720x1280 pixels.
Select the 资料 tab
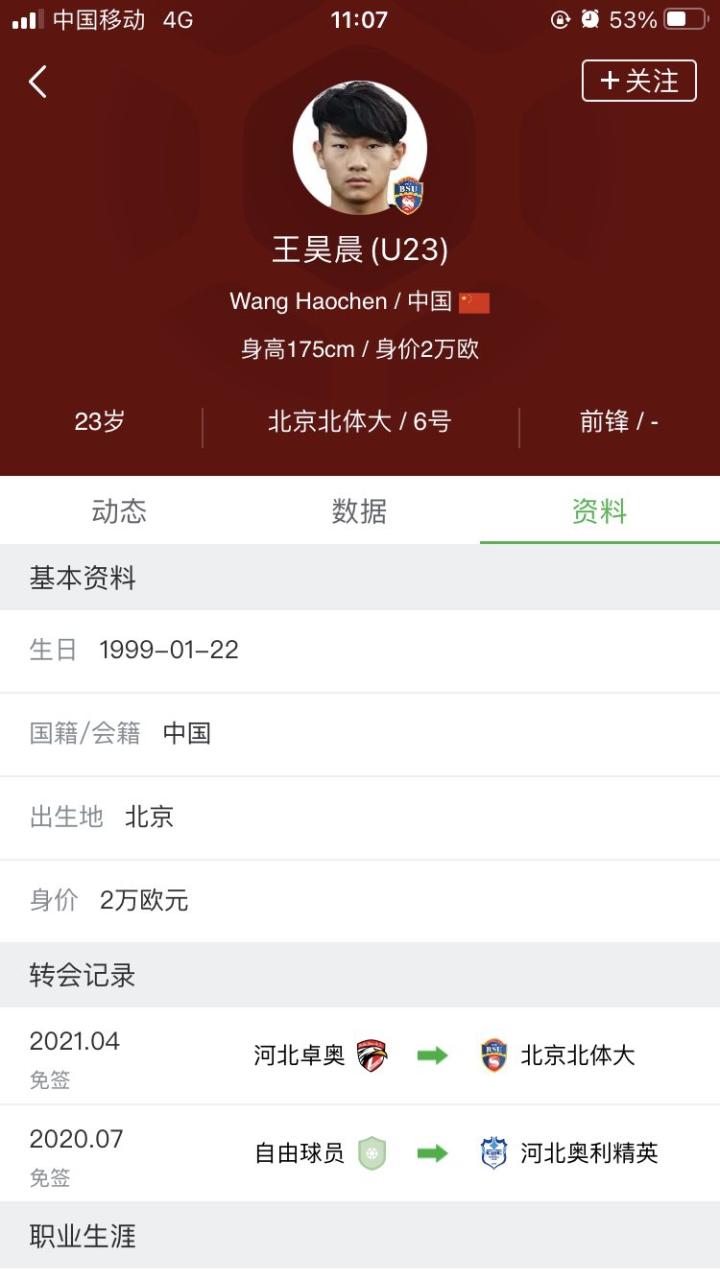click(x=599, y=511)
